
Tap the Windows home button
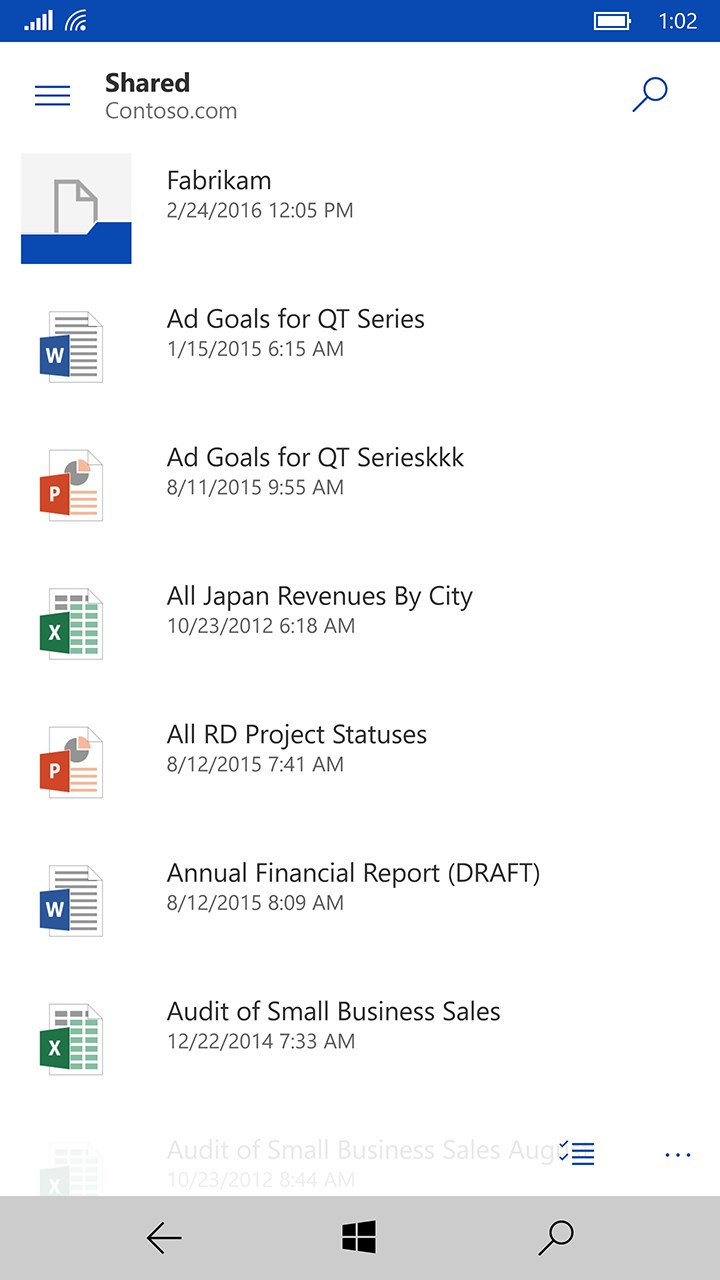tap(359, 1238)
